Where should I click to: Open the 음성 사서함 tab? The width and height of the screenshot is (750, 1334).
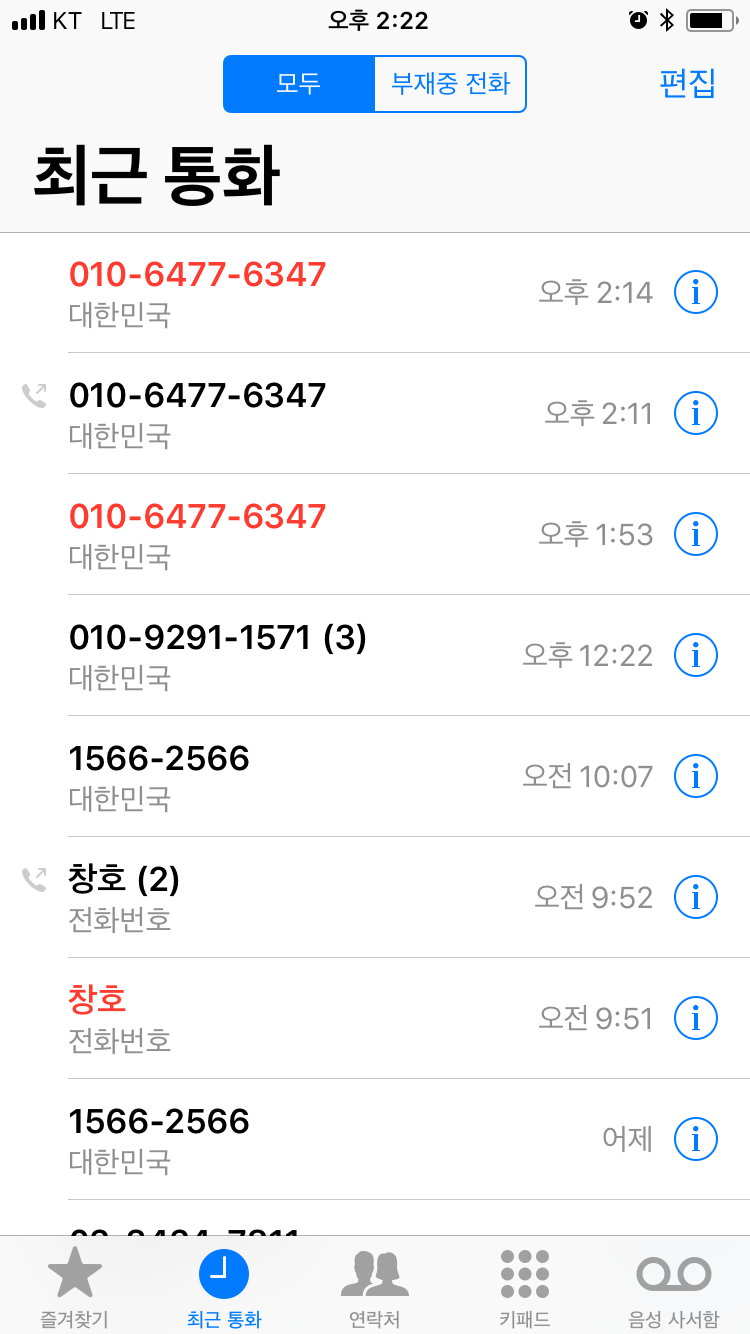click(674, 1287)
